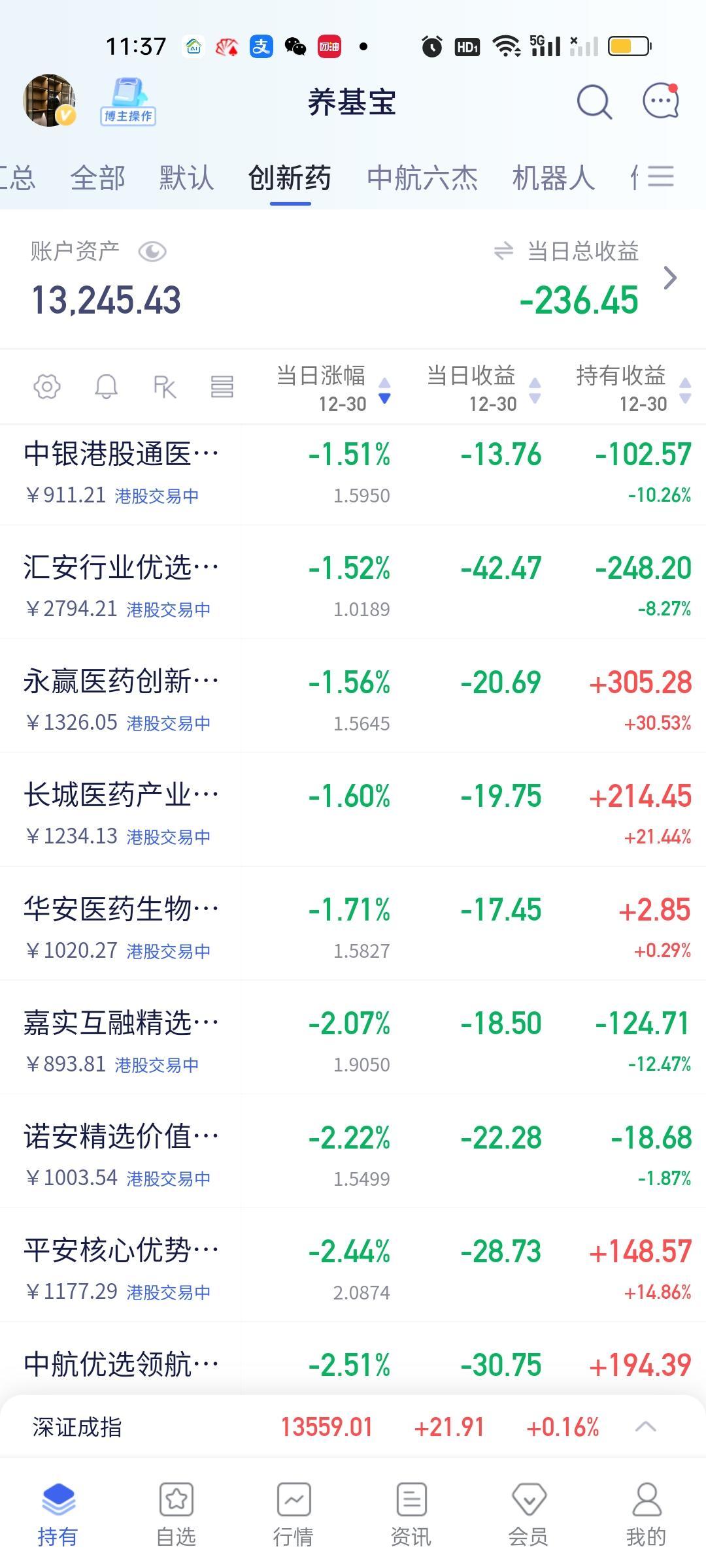Open the profile avatar
706x1568 pixels.
pos(49,100)
